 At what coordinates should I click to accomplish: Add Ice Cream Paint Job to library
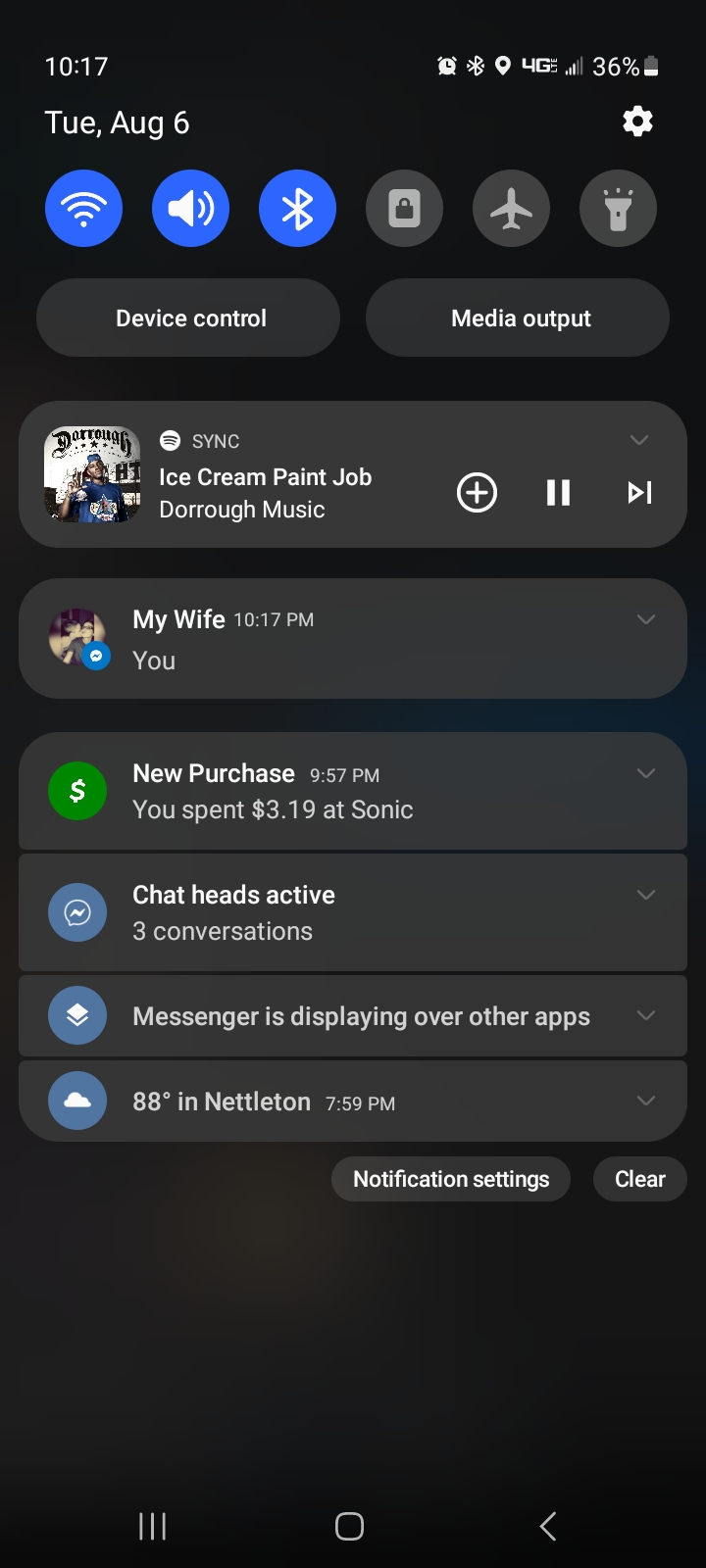click(477, 492)
